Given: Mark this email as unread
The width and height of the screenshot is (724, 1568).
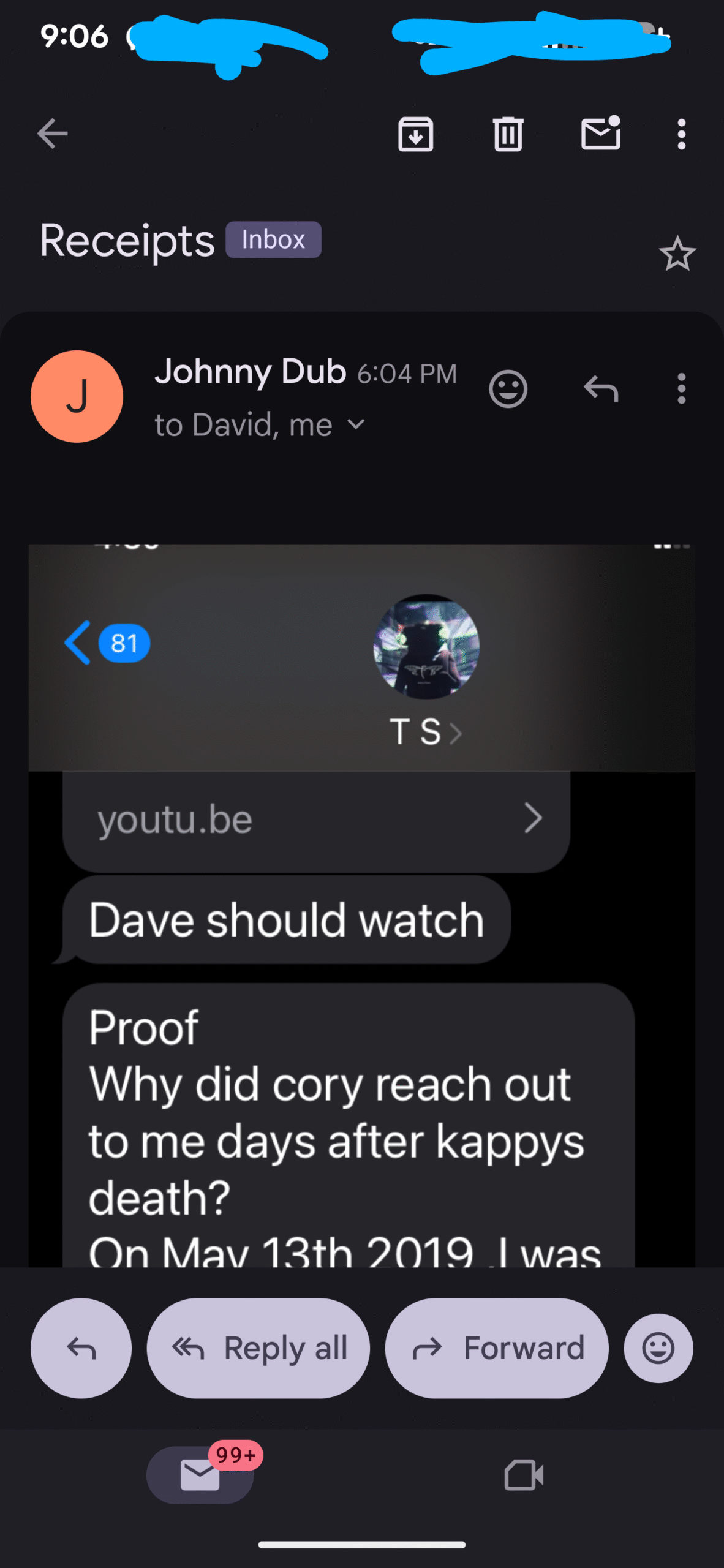Looking at the screenshot, I should tap(600, 134).
